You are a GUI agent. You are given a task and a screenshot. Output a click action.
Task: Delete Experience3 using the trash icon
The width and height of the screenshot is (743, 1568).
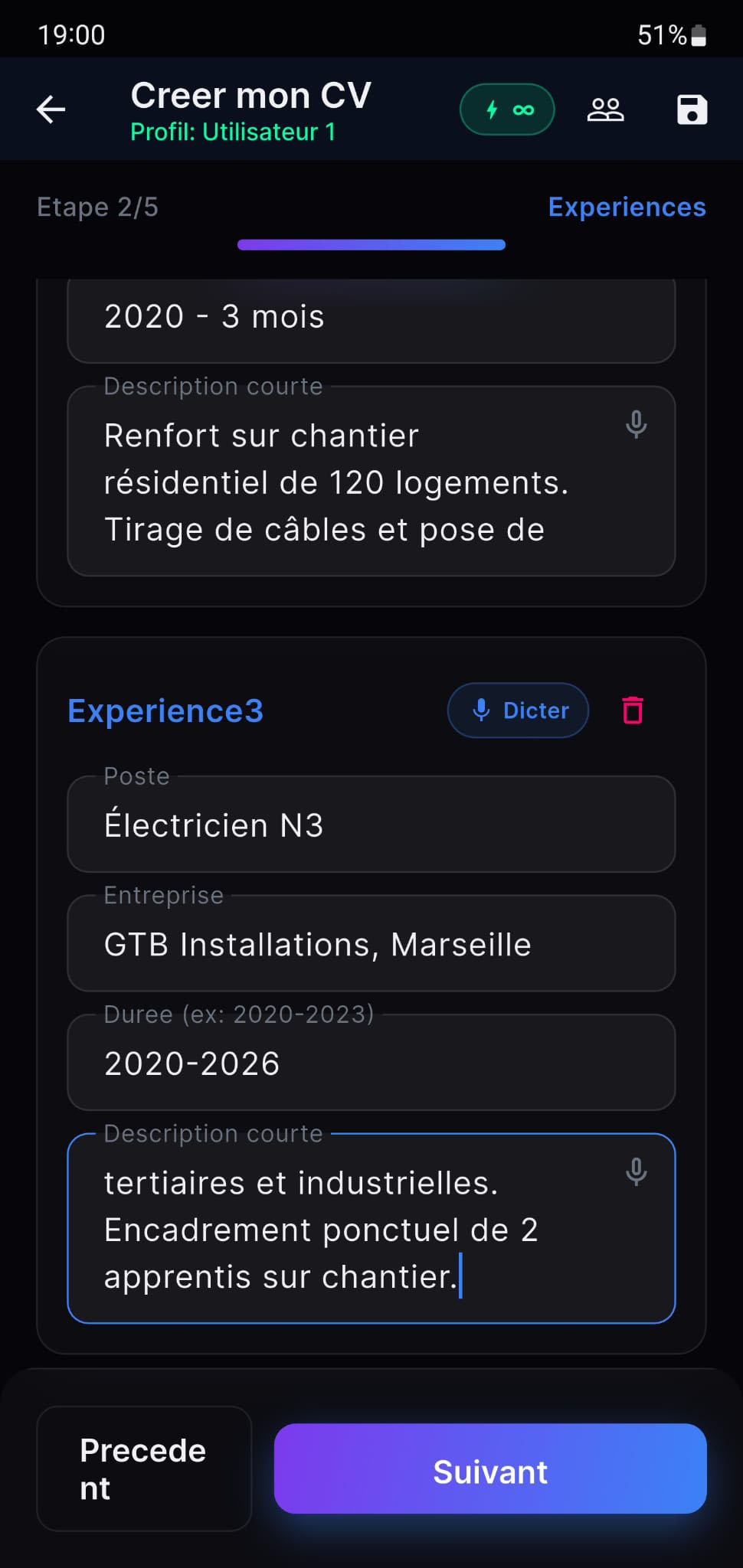click(631, 710)
